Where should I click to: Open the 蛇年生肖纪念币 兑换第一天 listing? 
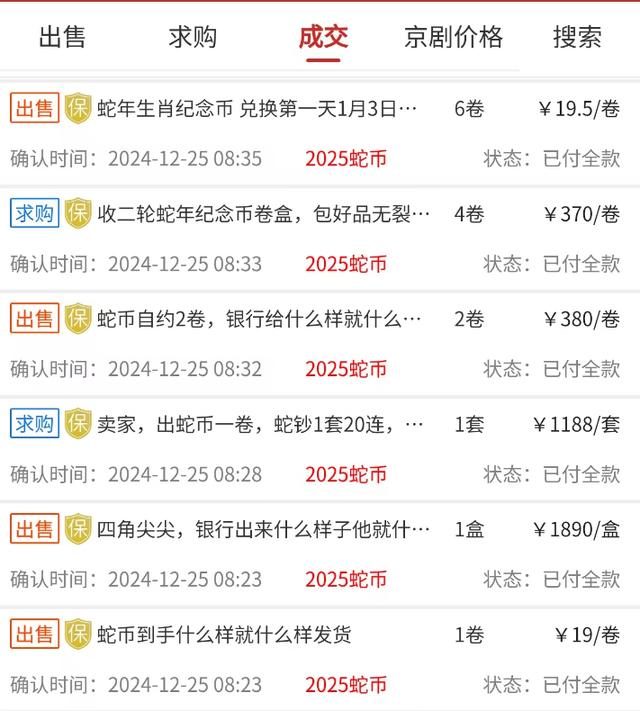point(257,108)
